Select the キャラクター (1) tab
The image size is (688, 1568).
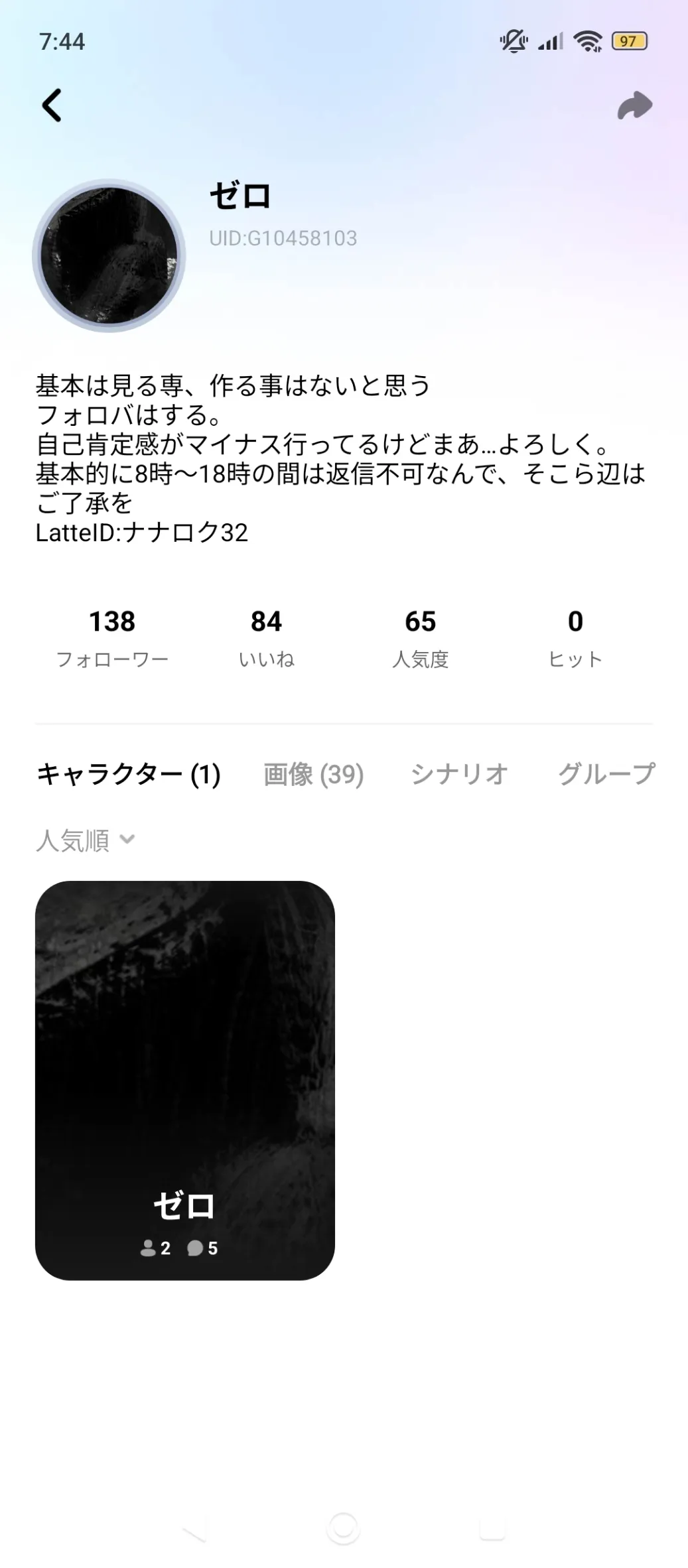[128, 774]
